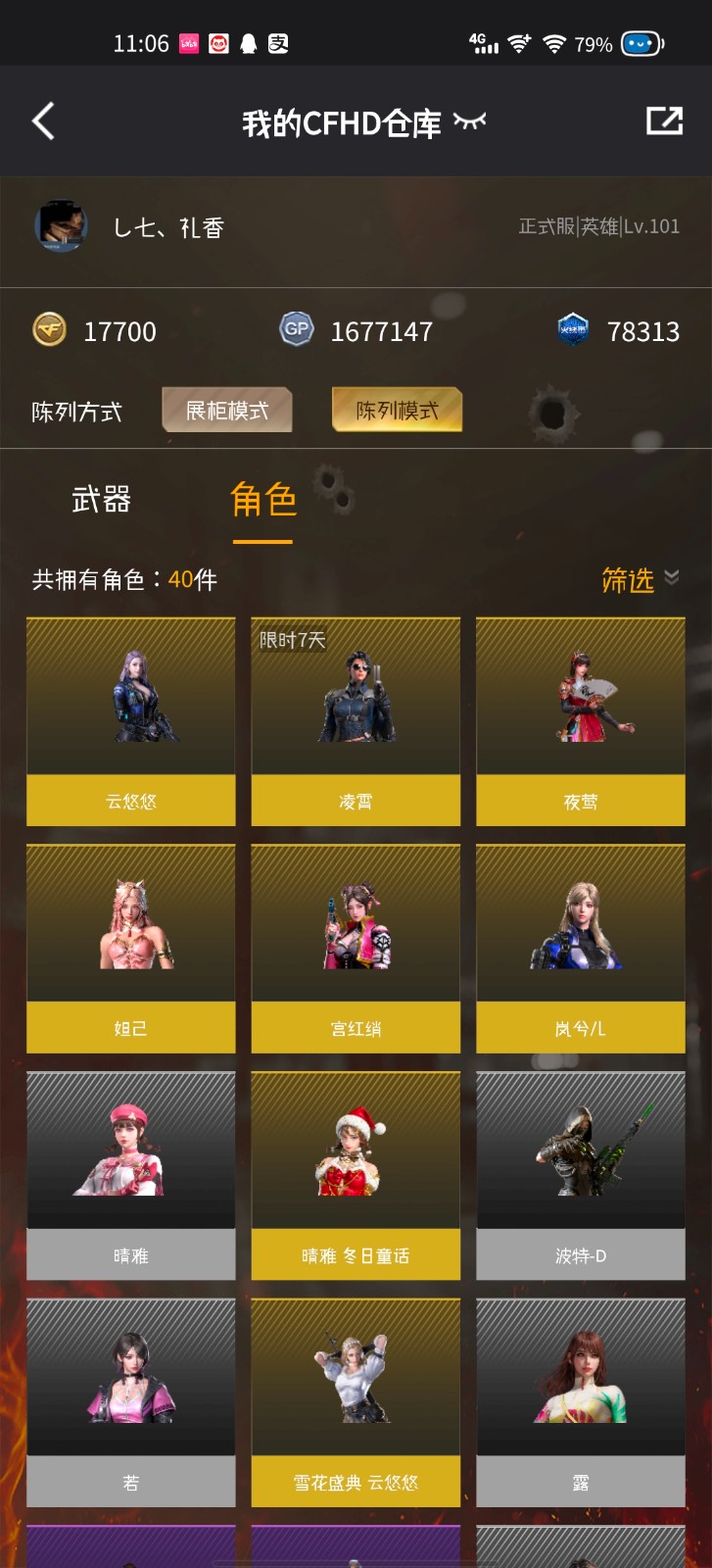Screen dimensions: 712x1568
Task: View the 露 character card
Action: coord(581,1403)
